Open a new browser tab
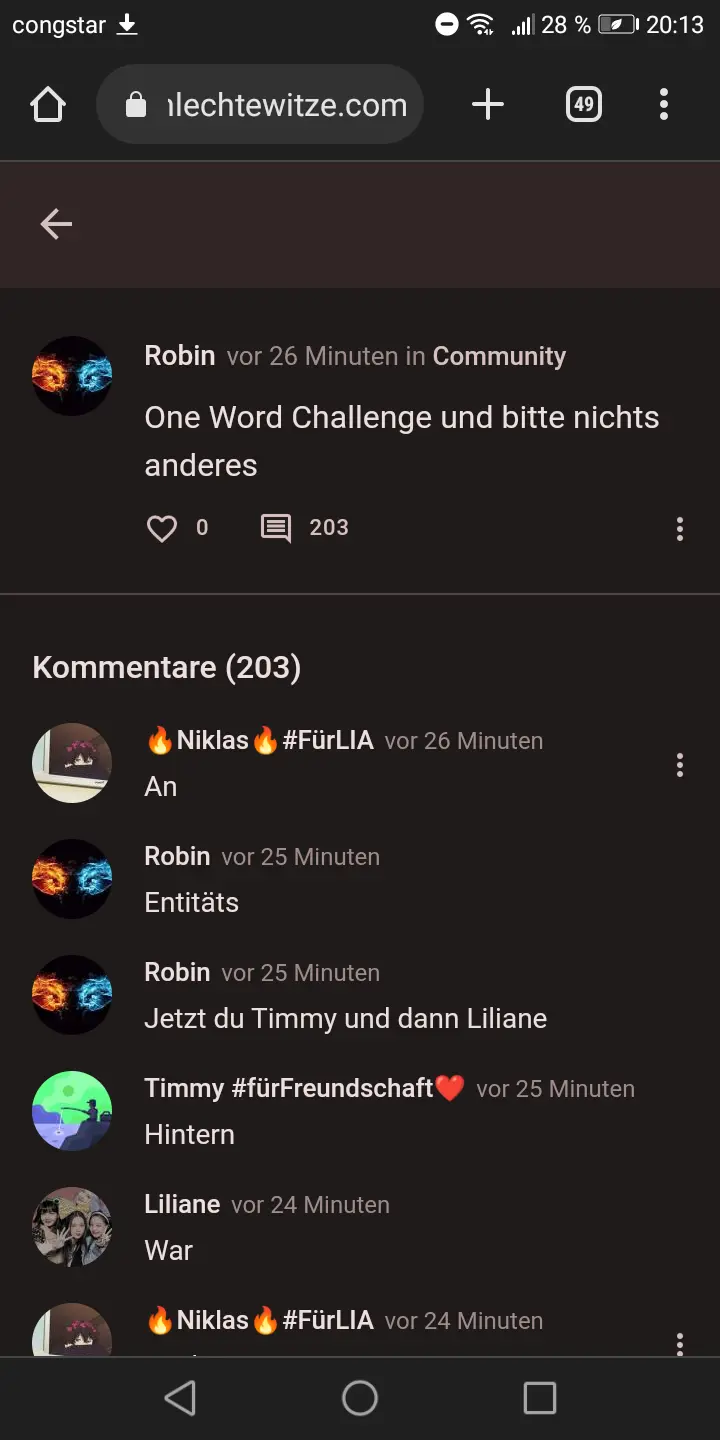 click(x=488, y=105)
